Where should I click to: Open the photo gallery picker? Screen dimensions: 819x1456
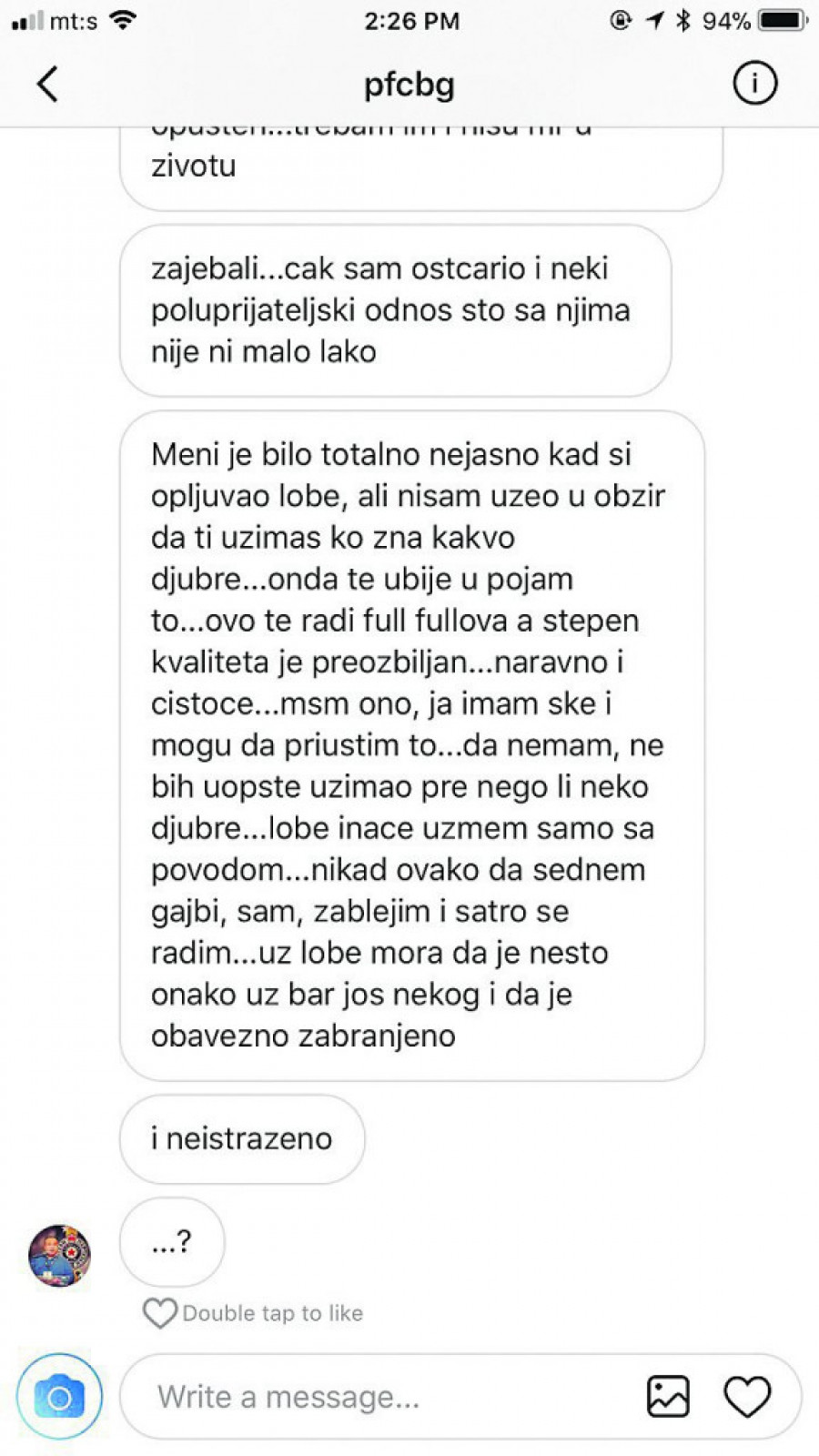668,1397
